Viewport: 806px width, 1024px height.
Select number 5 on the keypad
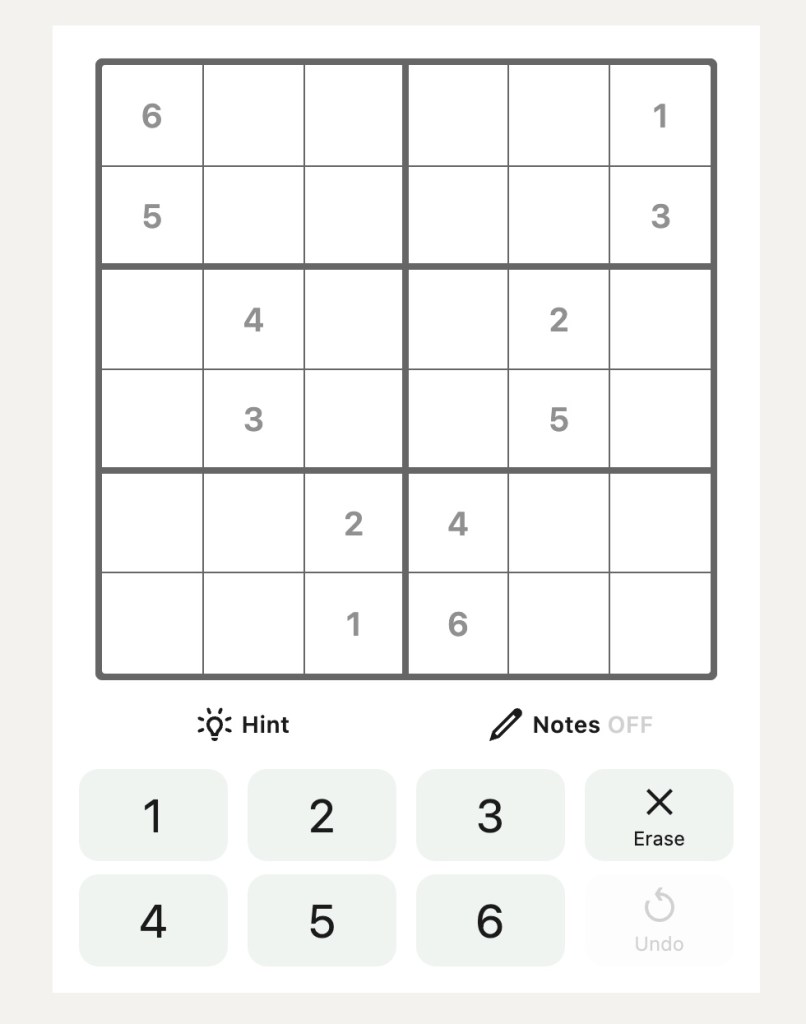(322, 920)
